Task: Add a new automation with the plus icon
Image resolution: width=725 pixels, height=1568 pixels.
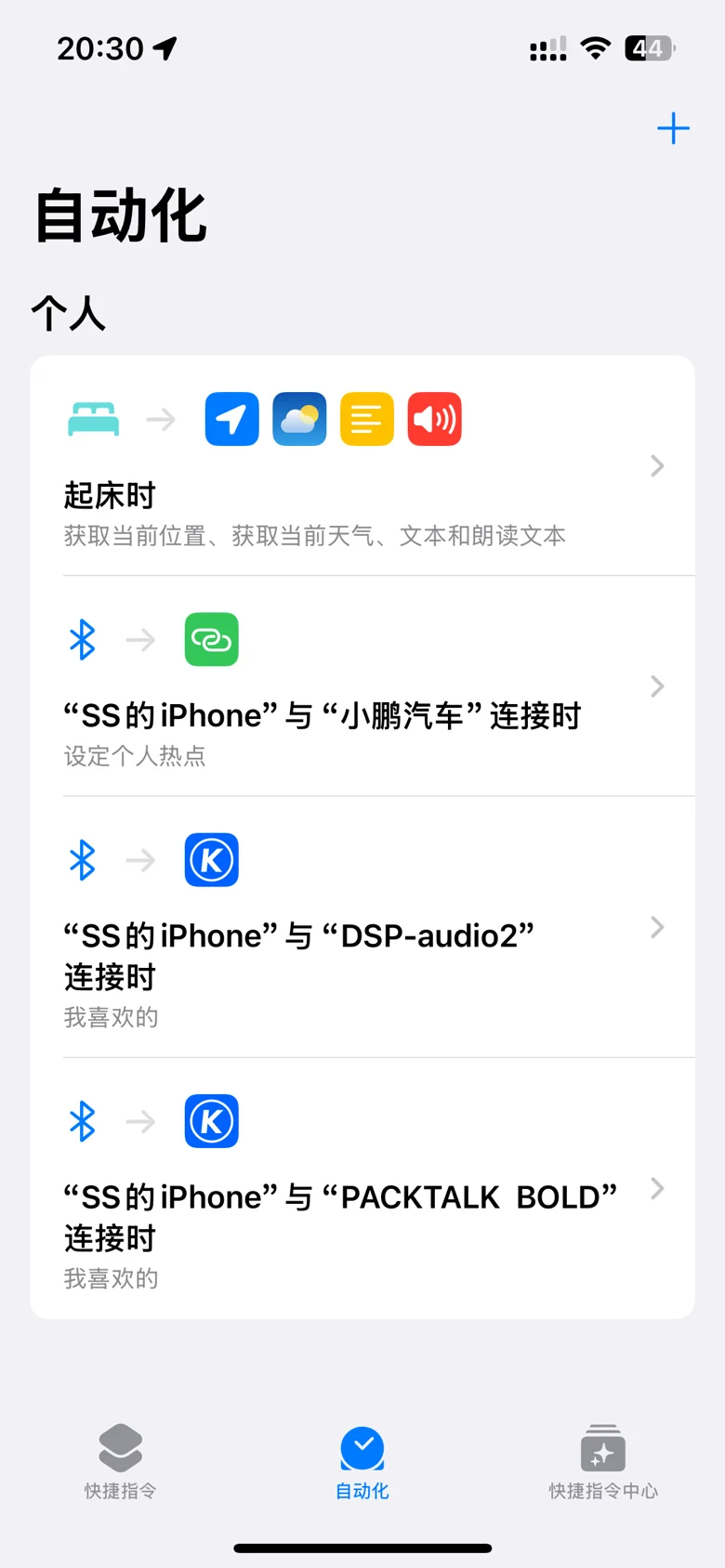Action: tap(673, 128)
